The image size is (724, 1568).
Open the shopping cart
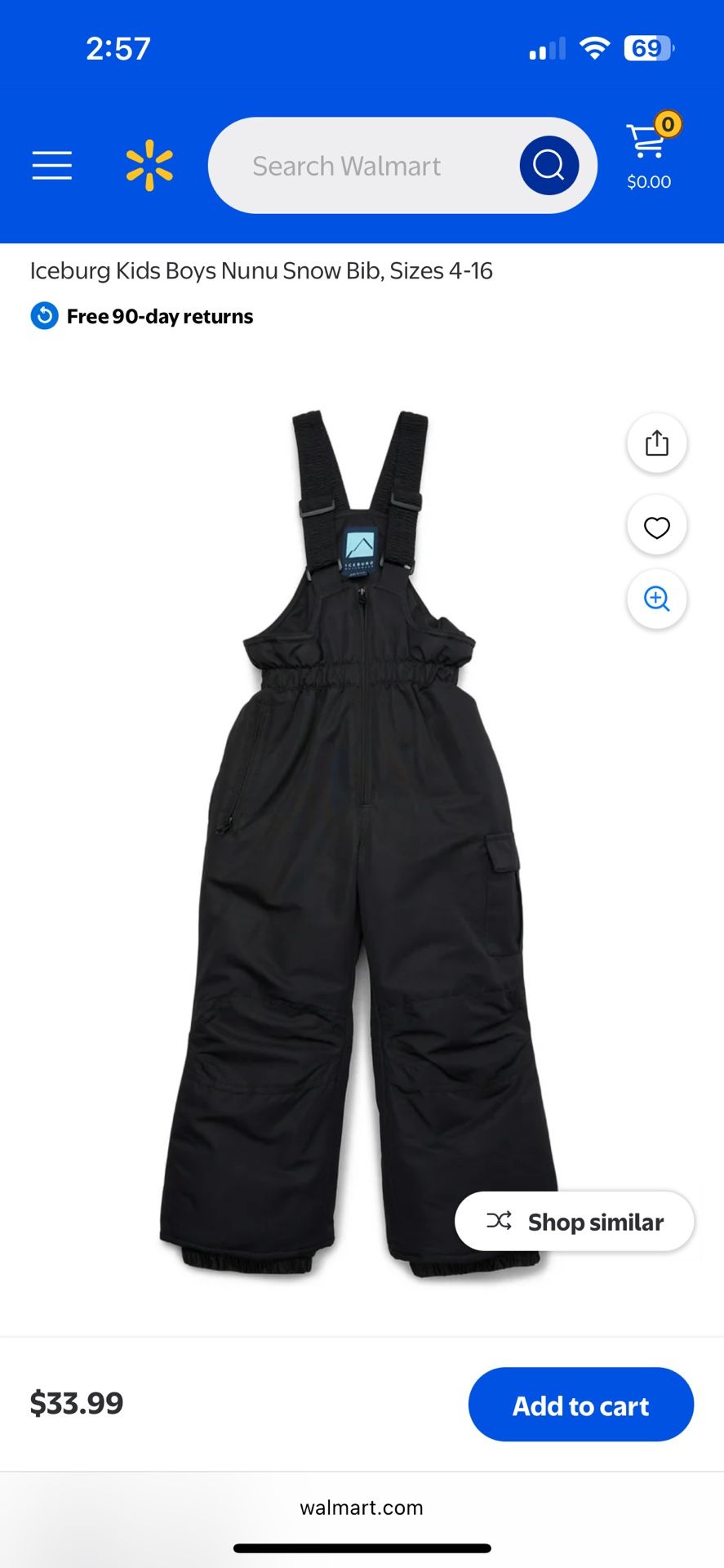(x=649, y=151)
